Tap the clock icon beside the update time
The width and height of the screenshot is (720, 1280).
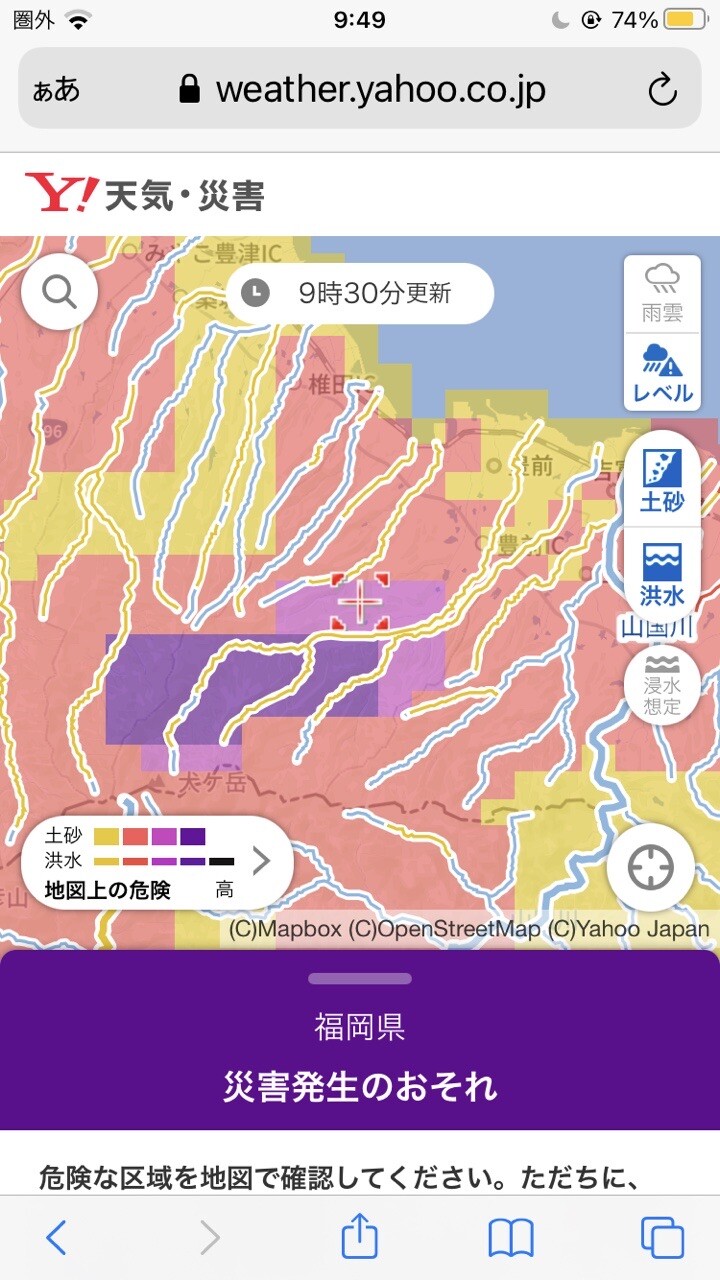click(259, 292)
